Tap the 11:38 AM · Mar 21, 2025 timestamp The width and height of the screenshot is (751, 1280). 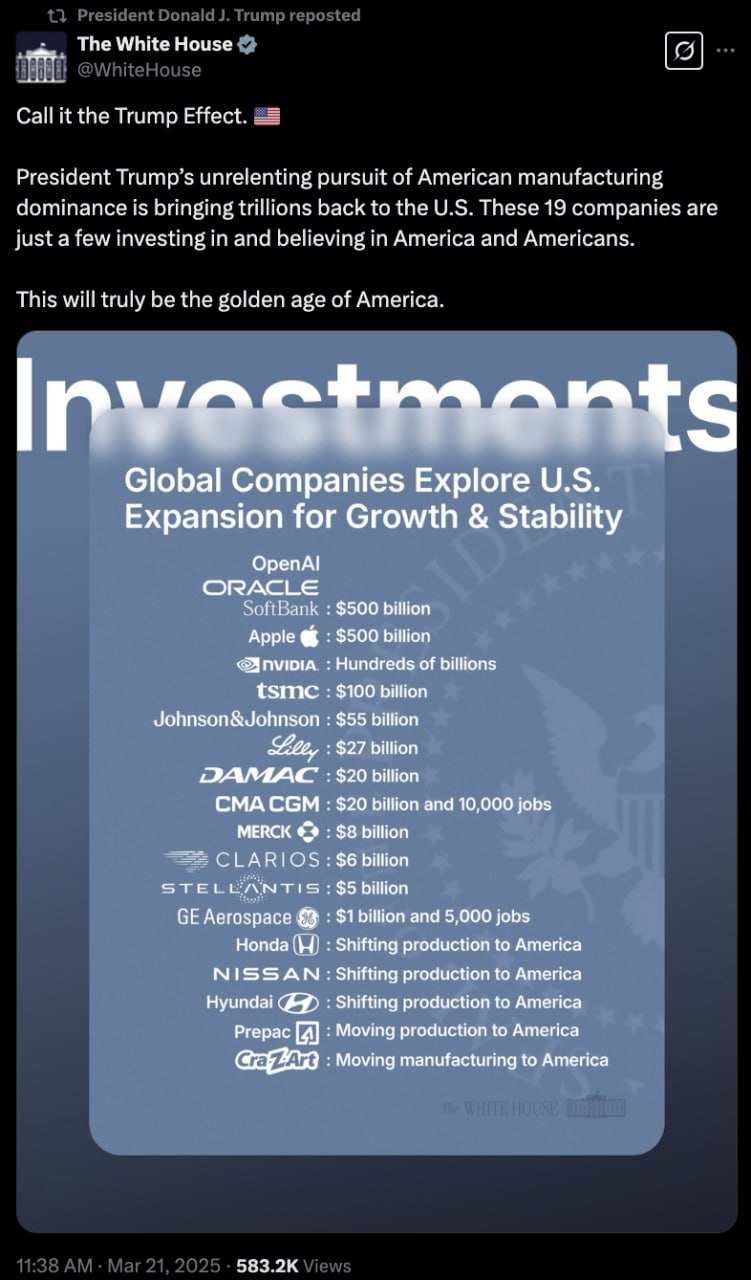118,1265
